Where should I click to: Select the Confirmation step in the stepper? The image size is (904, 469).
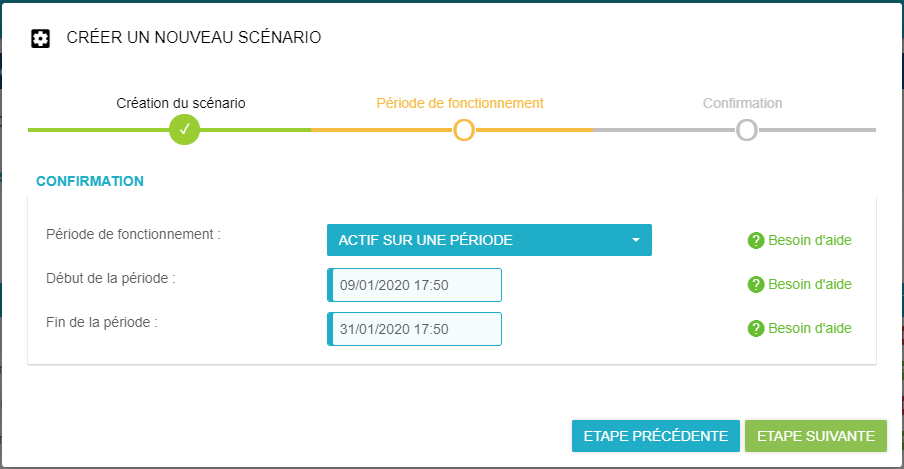[x=746, y=129]
